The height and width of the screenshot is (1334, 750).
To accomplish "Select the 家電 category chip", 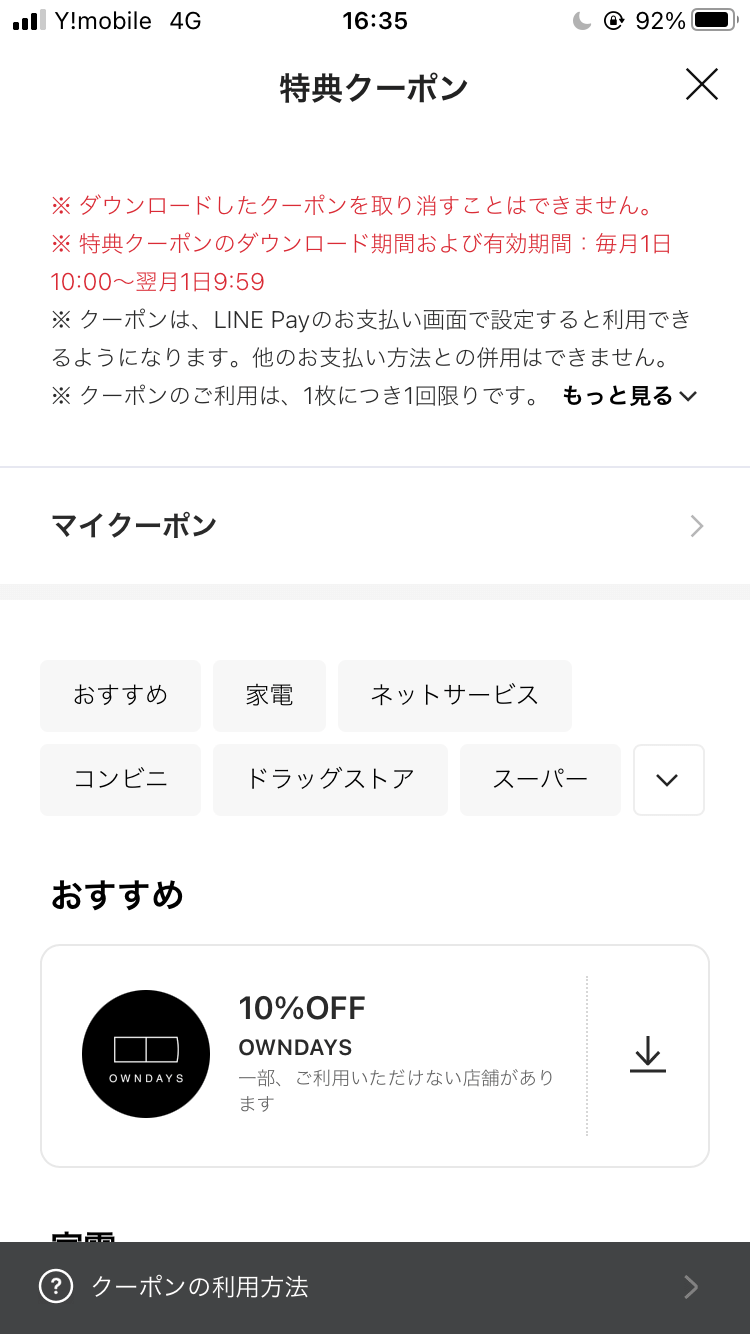I will (x=269, y=695).
